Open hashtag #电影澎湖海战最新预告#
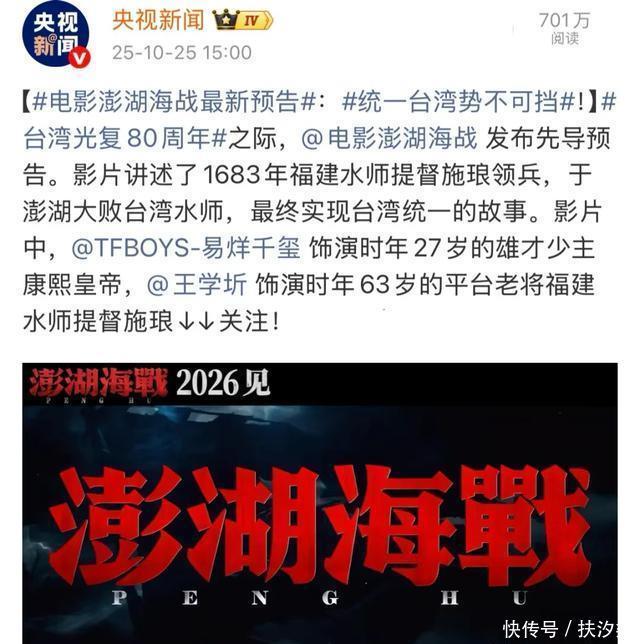This screenshot has width=640, height=644. click(175, 101)
